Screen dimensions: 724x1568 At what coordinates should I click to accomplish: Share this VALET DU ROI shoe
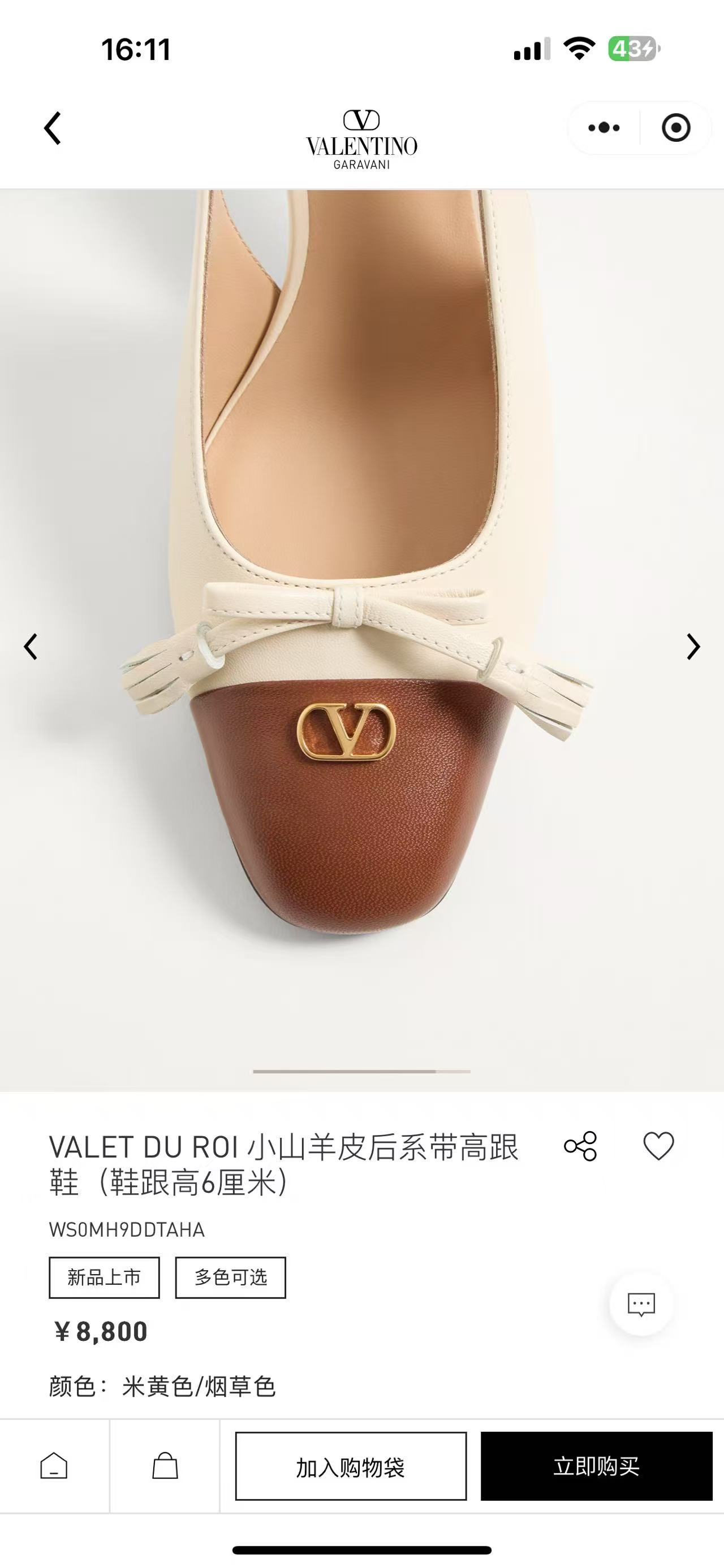pyautogui.click(x=580, y=1146)
